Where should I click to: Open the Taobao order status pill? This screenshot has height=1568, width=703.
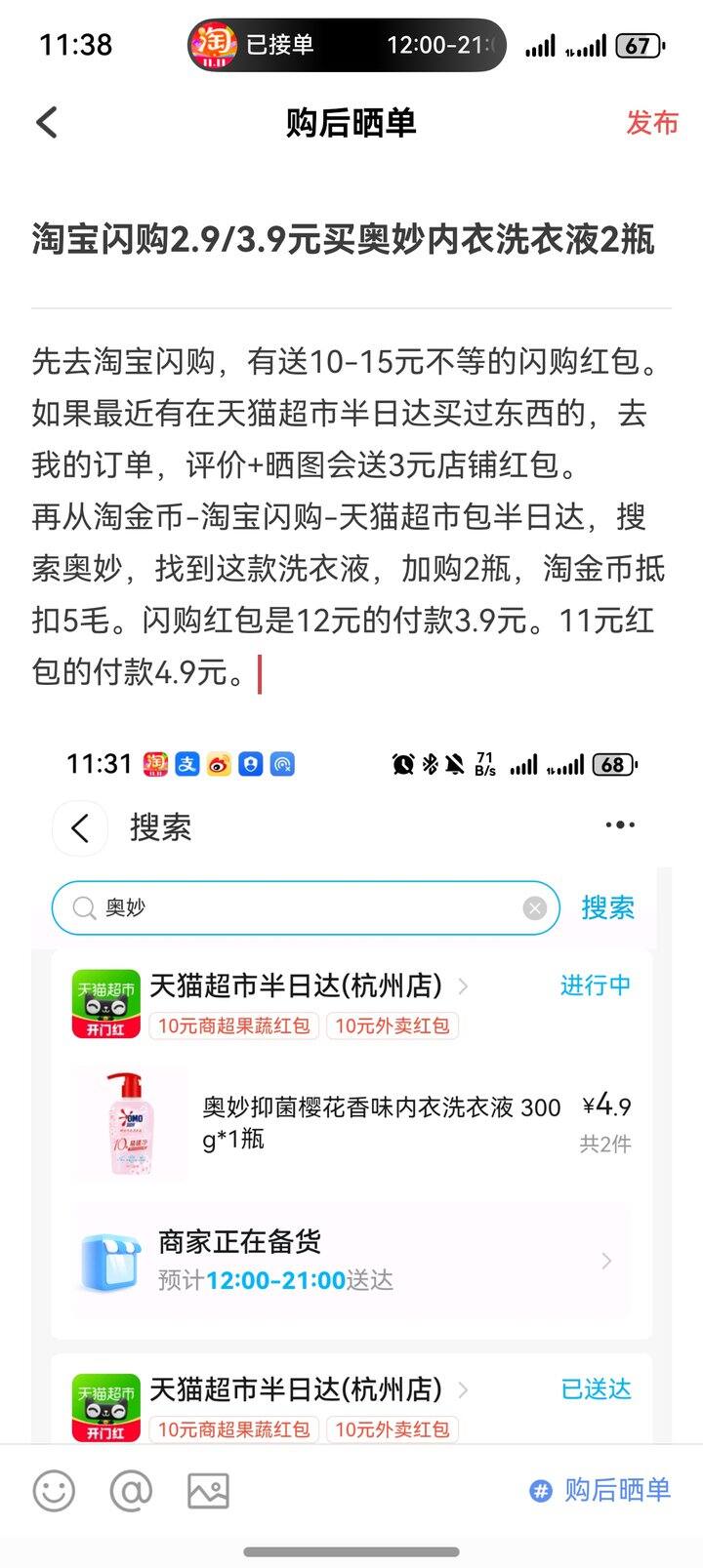[x=348, y=45]
